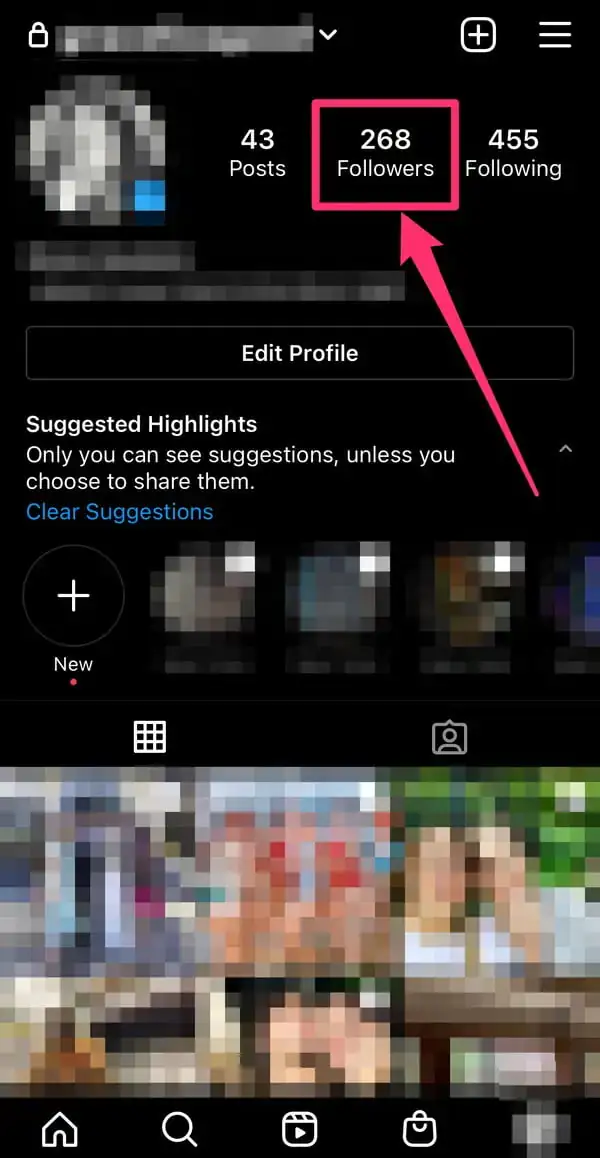Tap Clear Suggestions link
The width and height of the screenshot is (600, 1158).
[119, 512]
